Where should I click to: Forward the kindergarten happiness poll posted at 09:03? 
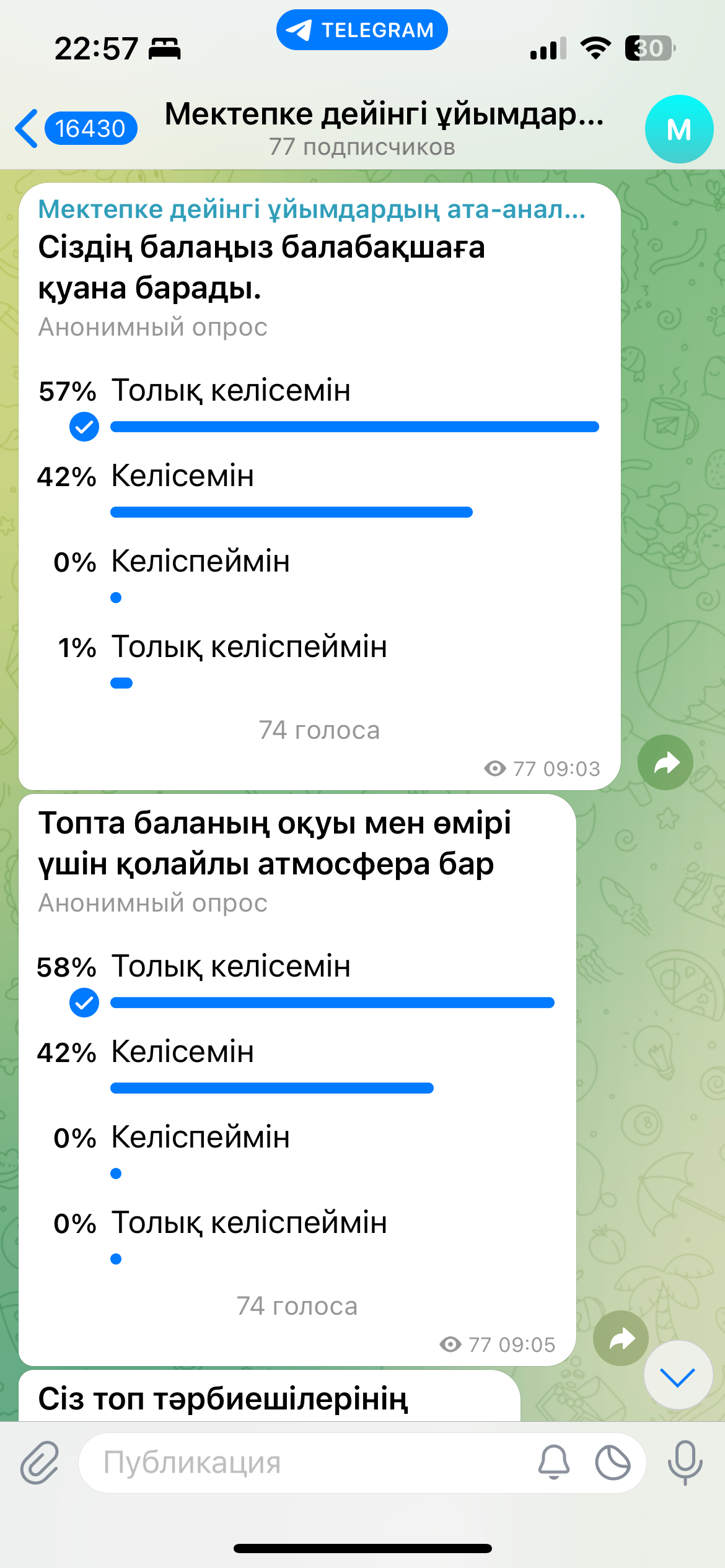coord(666,762)
